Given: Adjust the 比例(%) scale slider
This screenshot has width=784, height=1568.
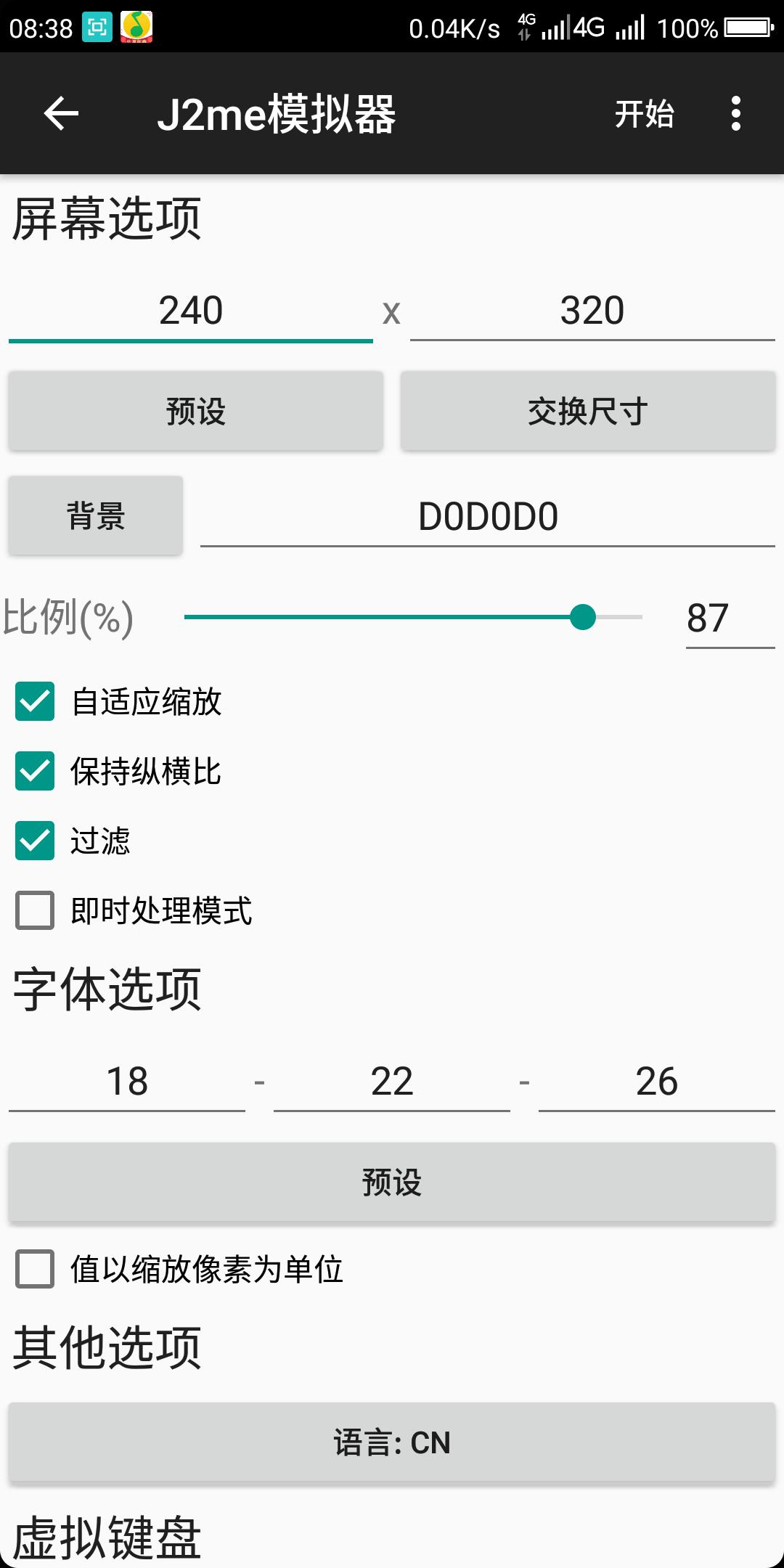Looking at the screenshot, I should tap(584, 616).
